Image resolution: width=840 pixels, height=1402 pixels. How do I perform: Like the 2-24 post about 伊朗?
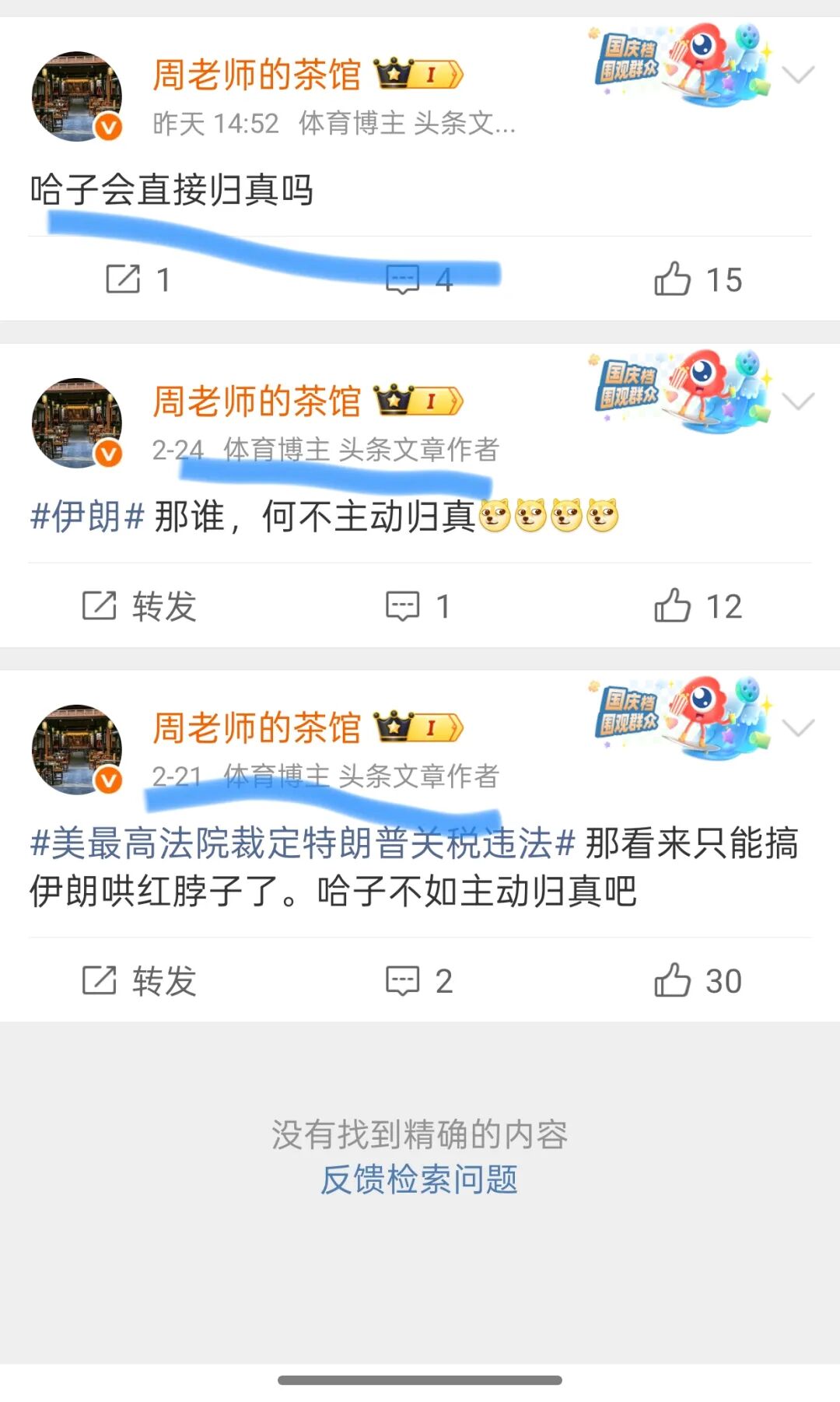[697, 606]
